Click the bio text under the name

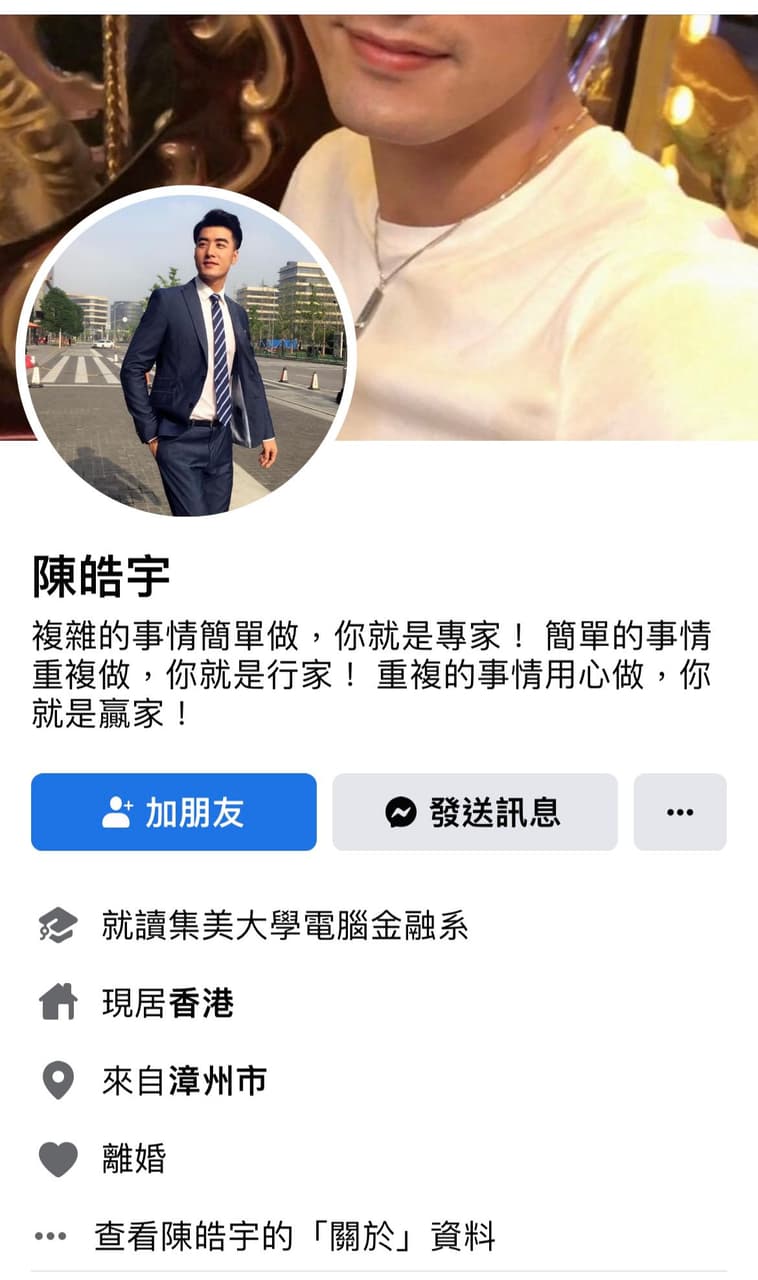pyautogui.click(x=370, y=668)
